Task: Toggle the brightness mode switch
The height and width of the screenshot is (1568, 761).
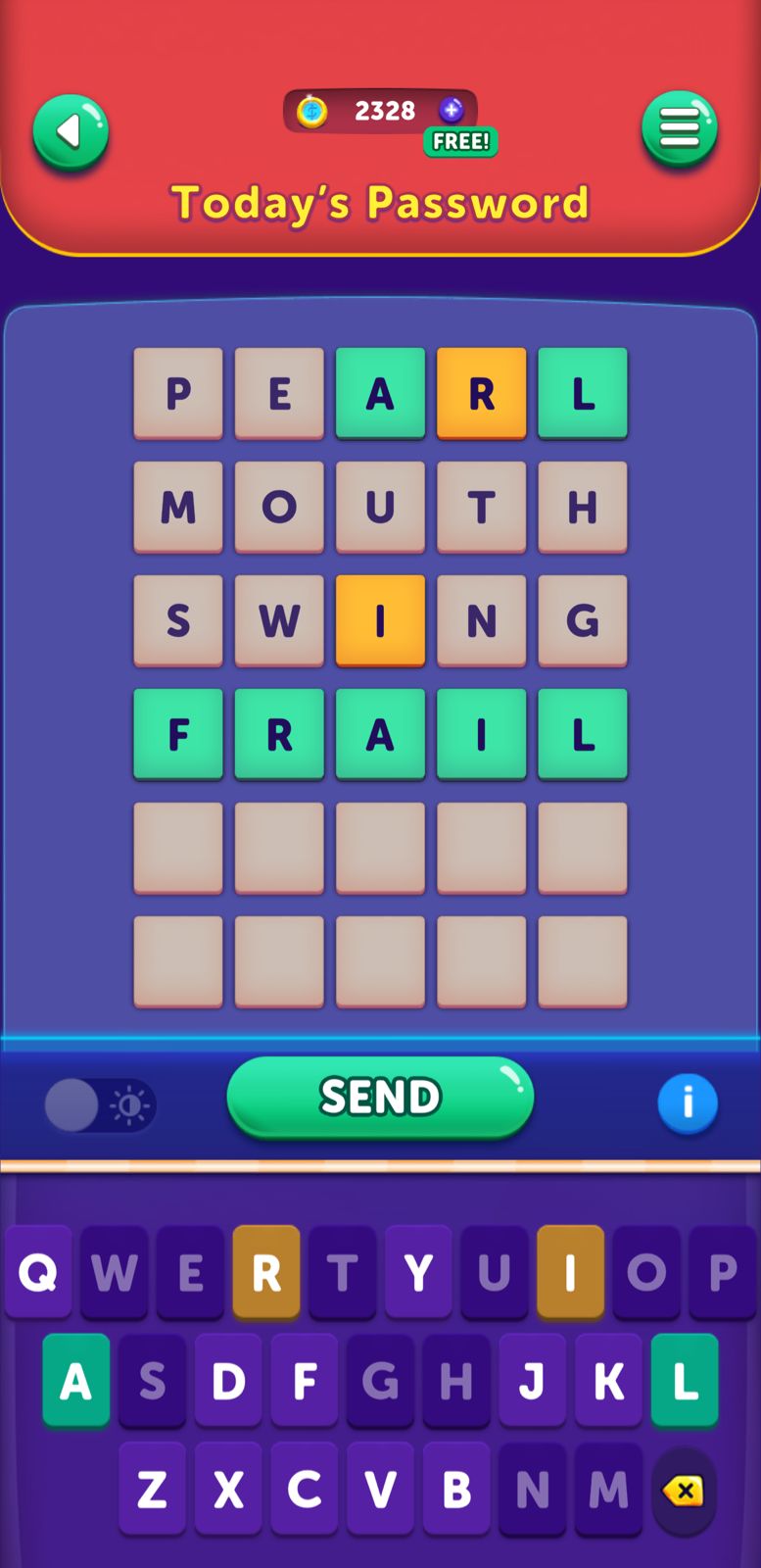Action: pos(99,1105)
